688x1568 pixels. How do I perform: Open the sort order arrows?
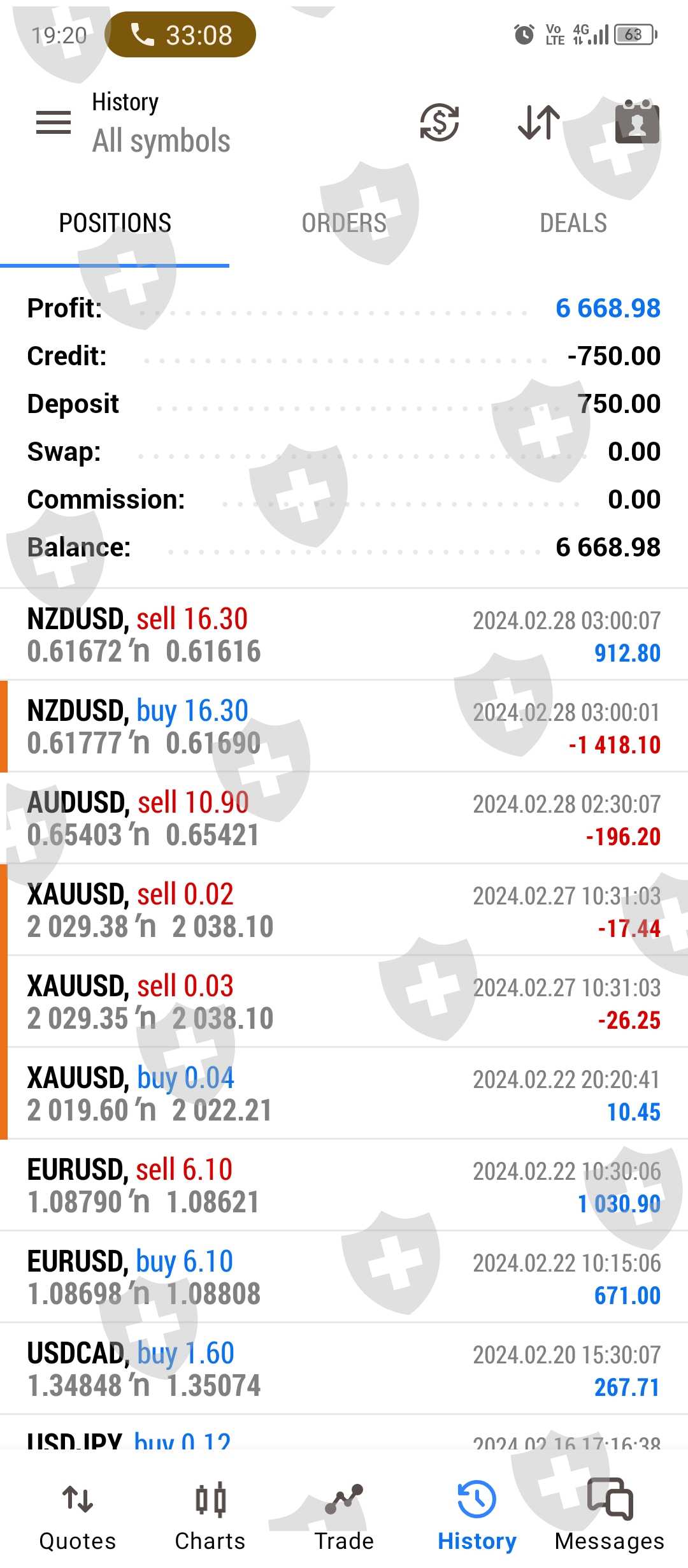539,122
